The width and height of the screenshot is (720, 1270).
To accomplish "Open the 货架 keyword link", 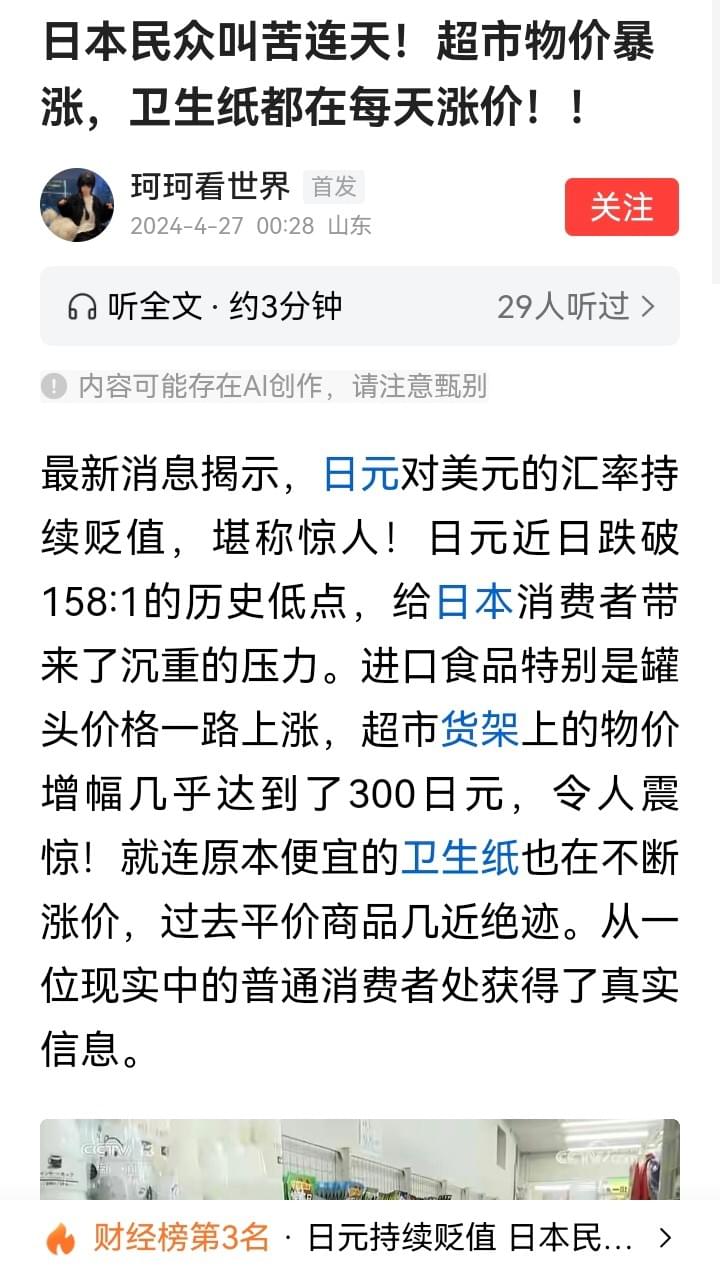I will click(480, 731).
